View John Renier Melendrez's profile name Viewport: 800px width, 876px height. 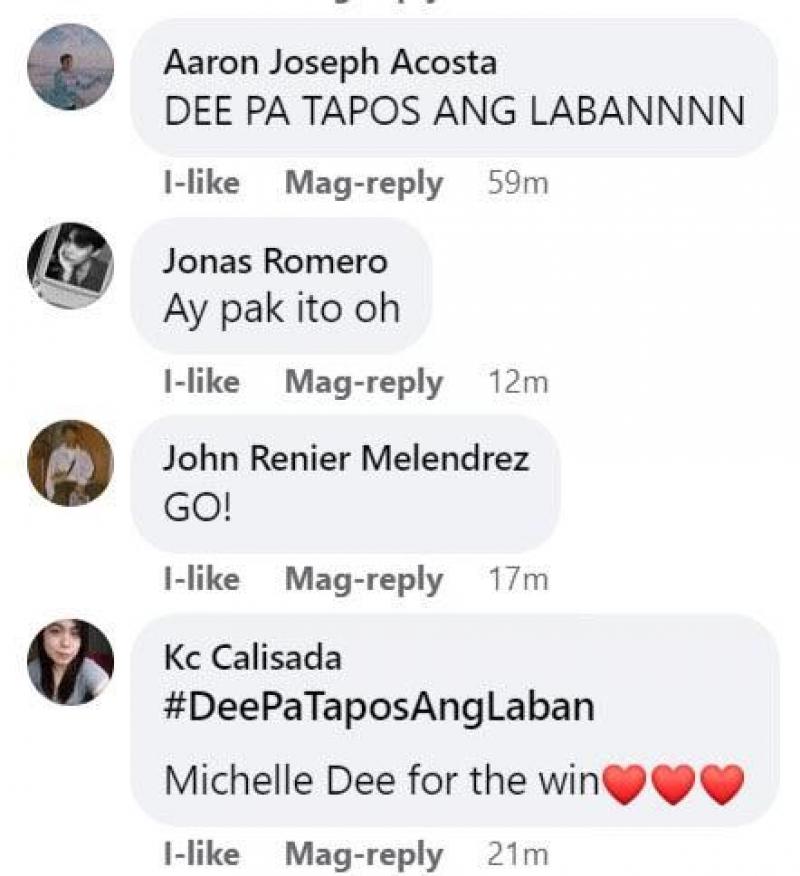point(346,459)
